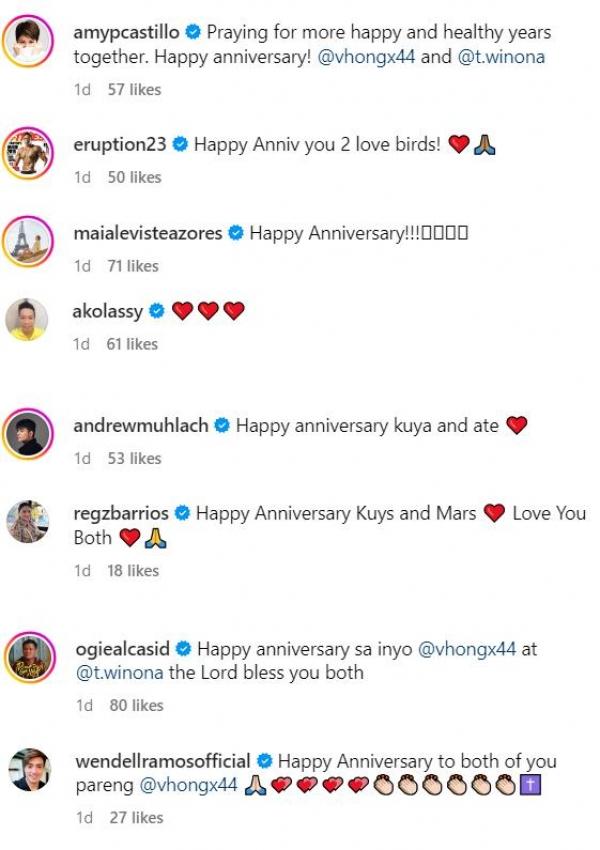This screenshot has height=850, width=600.
Task: Open ogiealcasid's profile from username
Action: point(121,649)
